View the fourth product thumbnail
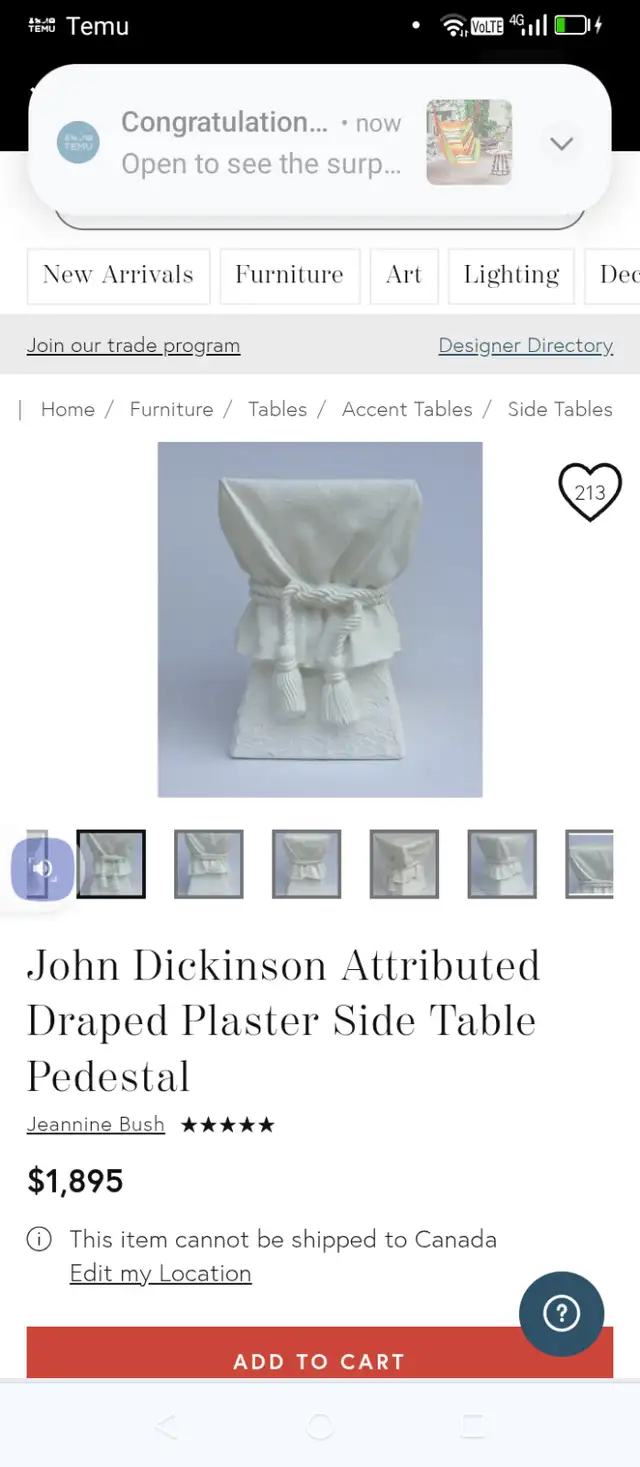The image size is (640, 1467). point(404,864)
